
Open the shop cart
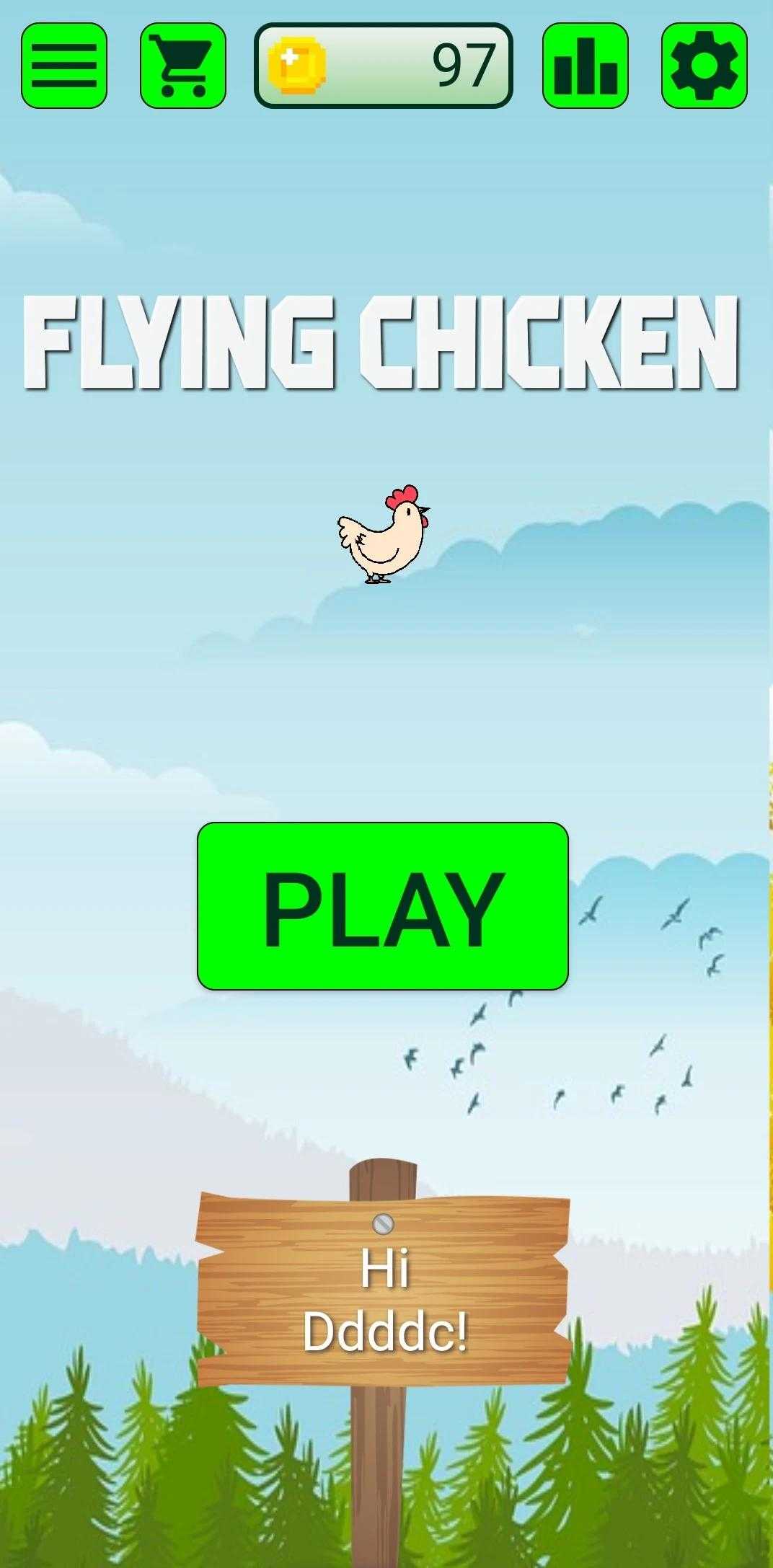[x=183, y=66]
